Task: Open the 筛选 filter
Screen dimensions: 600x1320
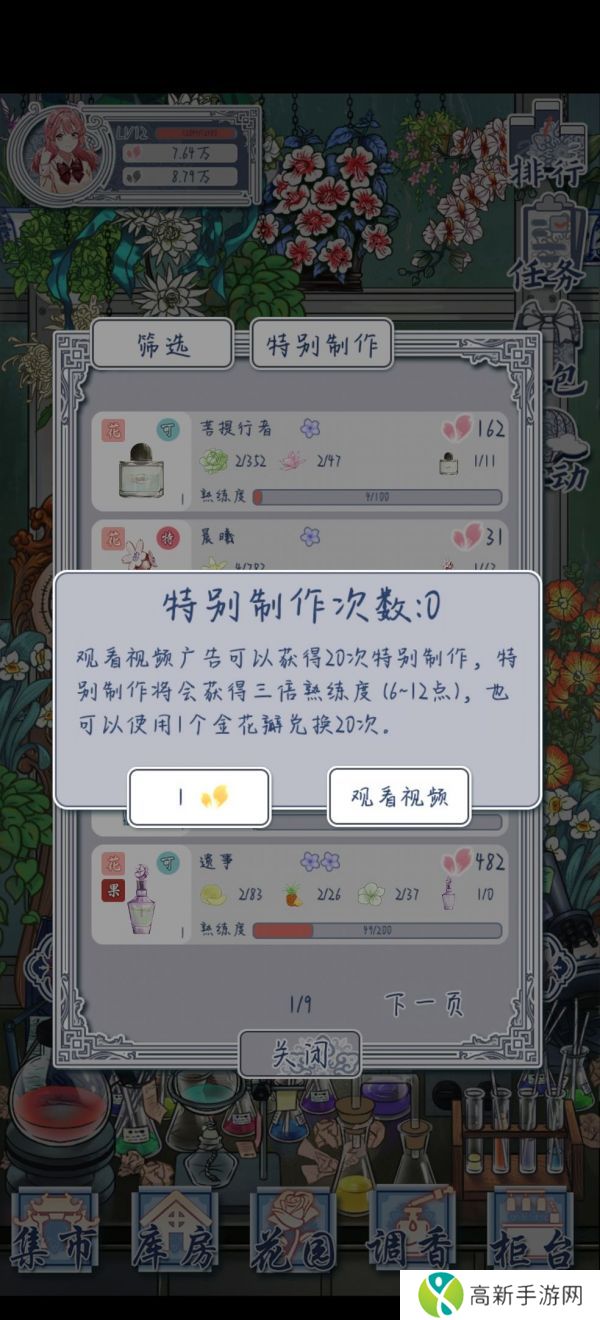Action: 162,345
